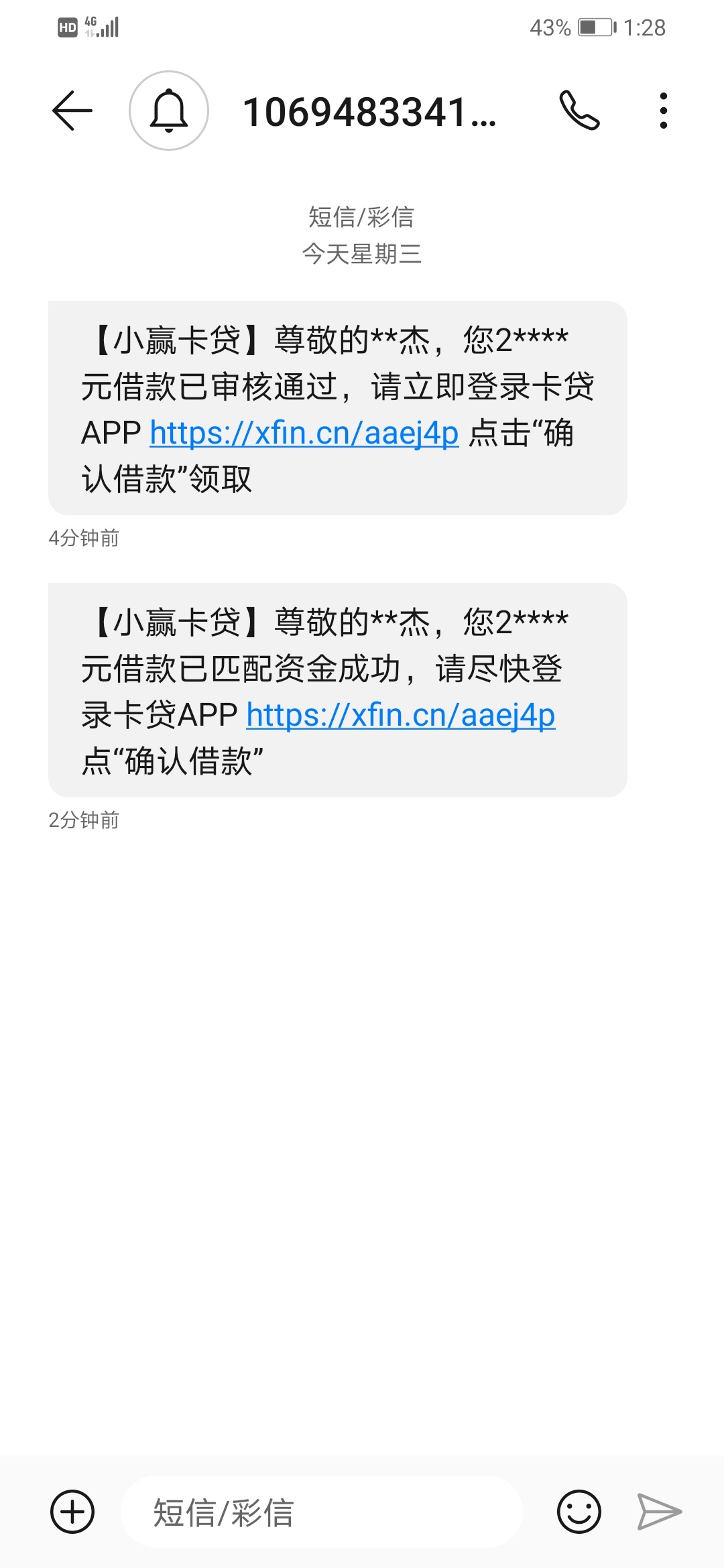Call the sender number
The width and height of the screenshot is (724, 1568).
tap(580, 111)
